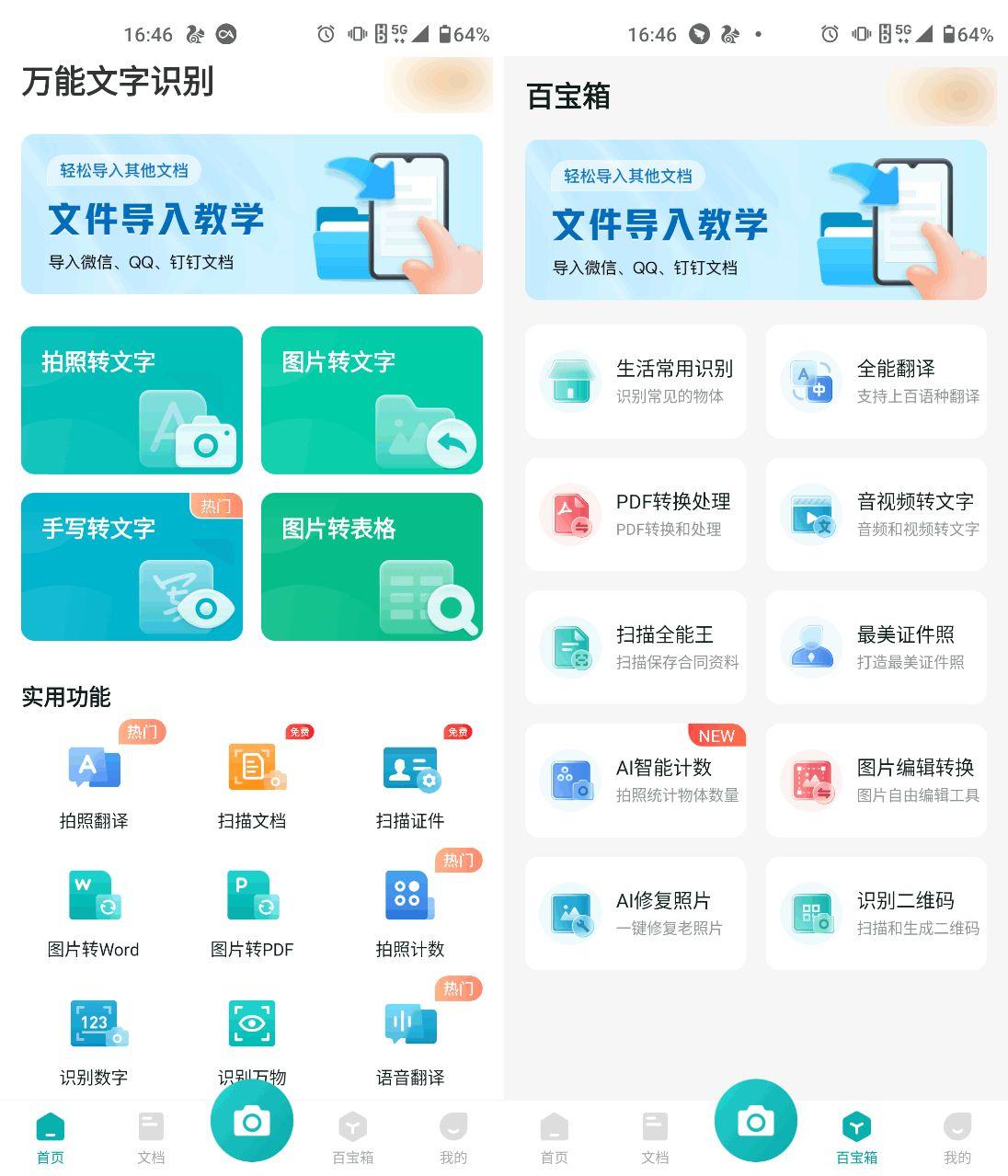Open 识别二维码 card

[876, 914]
